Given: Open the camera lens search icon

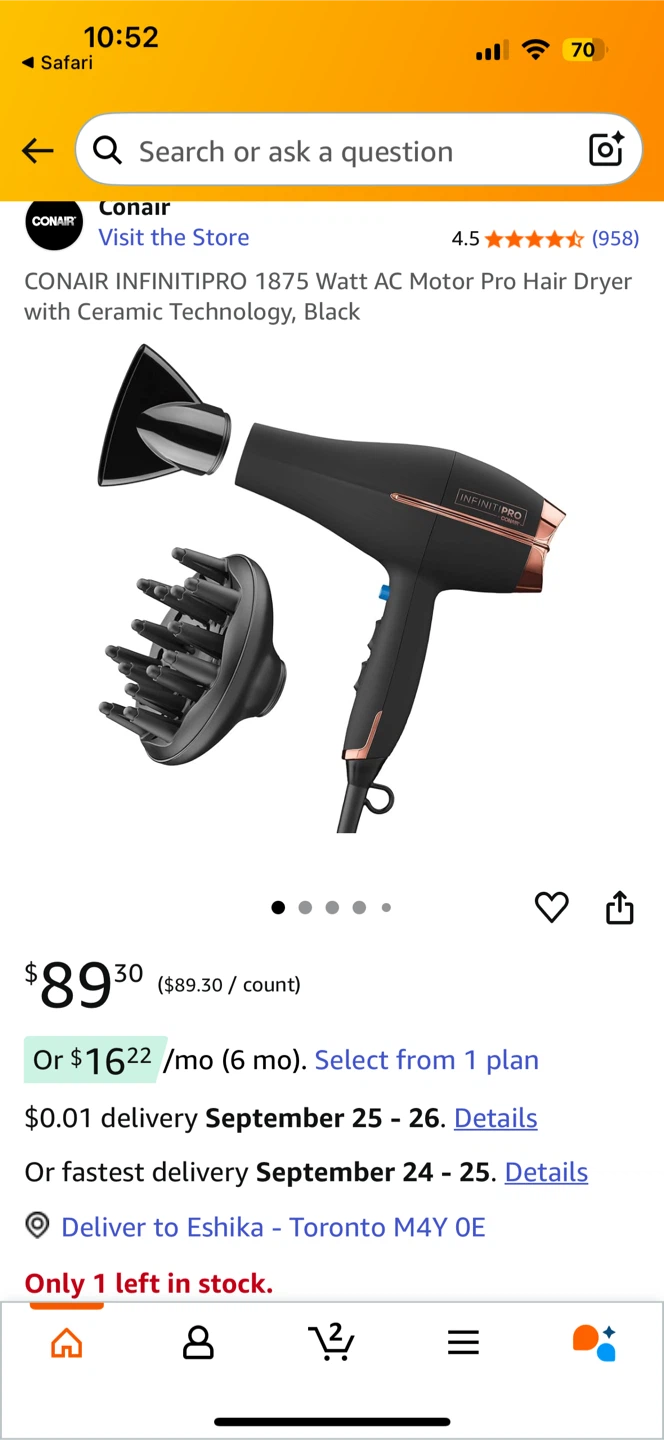Looking at the screenshot, I should pyautogui.click(x=606, y=150).
